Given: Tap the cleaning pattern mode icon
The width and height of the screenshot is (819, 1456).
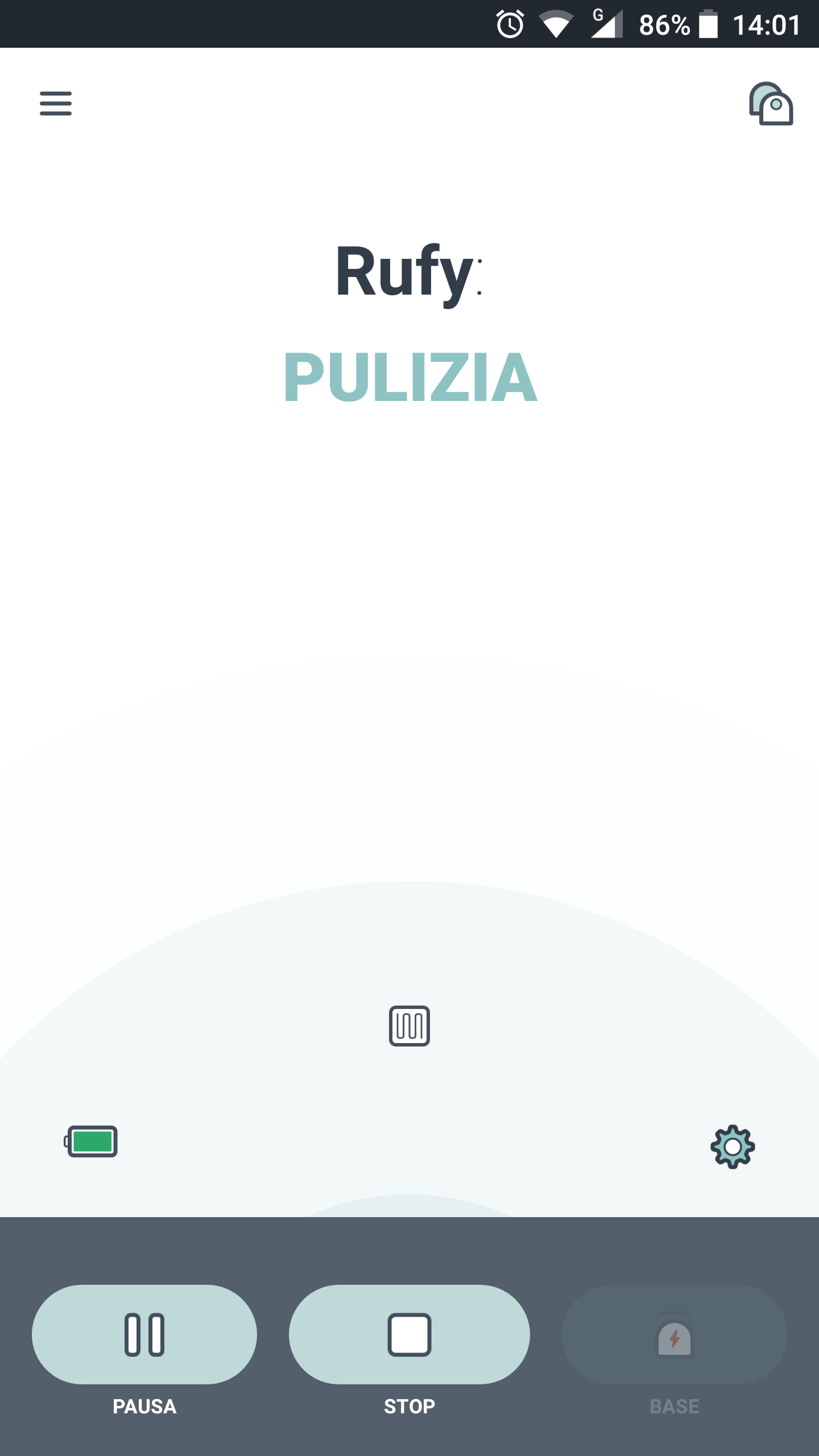Looking at the screenshot, I should tap(409, 1026).
